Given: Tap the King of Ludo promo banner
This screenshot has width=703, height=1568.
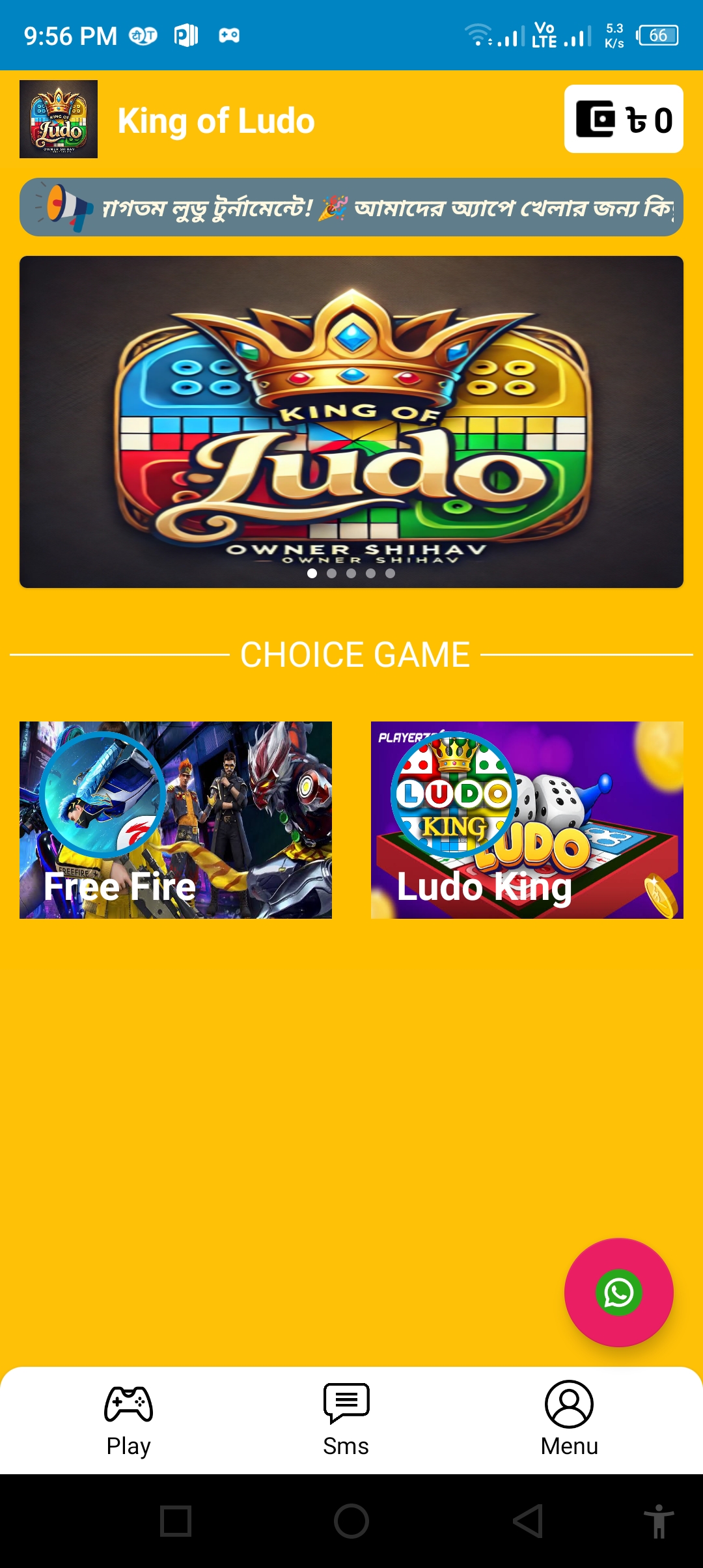Looking at the screenshot, I should [x=351, y=422].
